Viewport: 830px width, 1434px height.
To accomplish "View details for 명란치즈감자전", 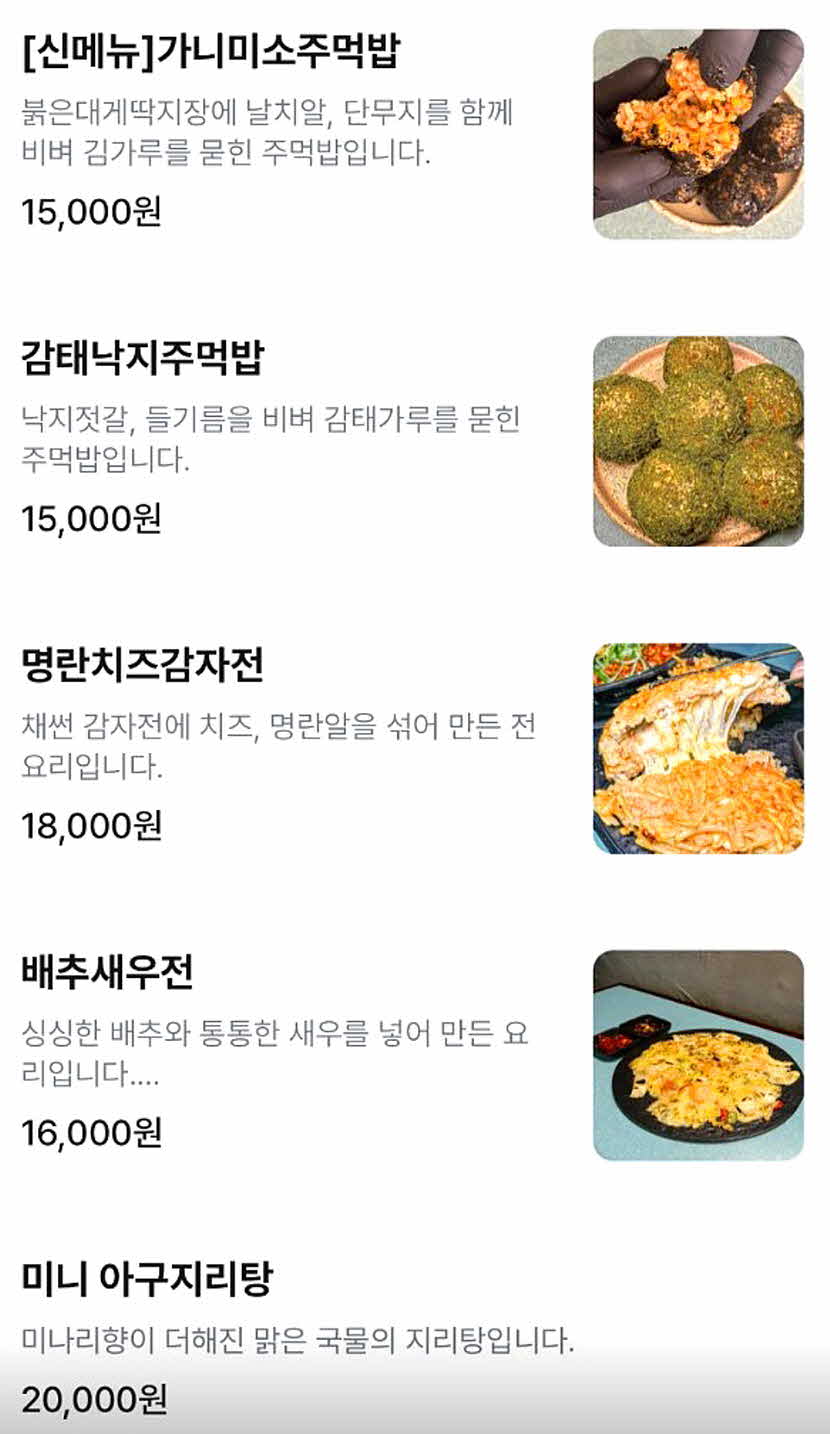I will click(142, 666).
